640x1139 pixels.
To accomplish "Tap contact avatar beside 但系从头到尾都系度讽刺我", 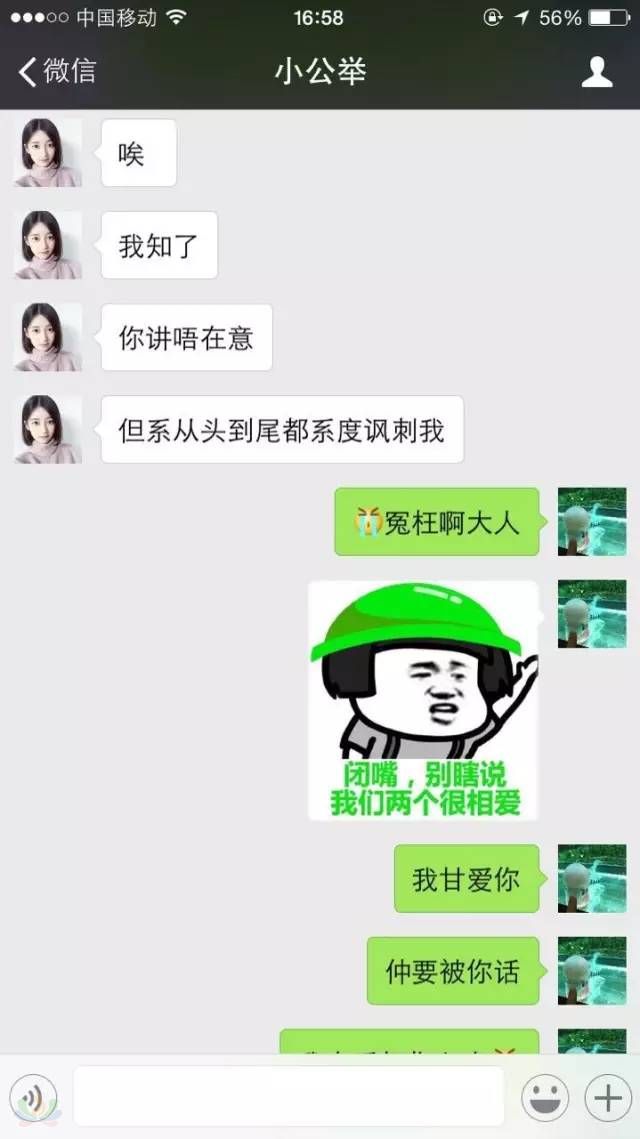I will point(47,429).
